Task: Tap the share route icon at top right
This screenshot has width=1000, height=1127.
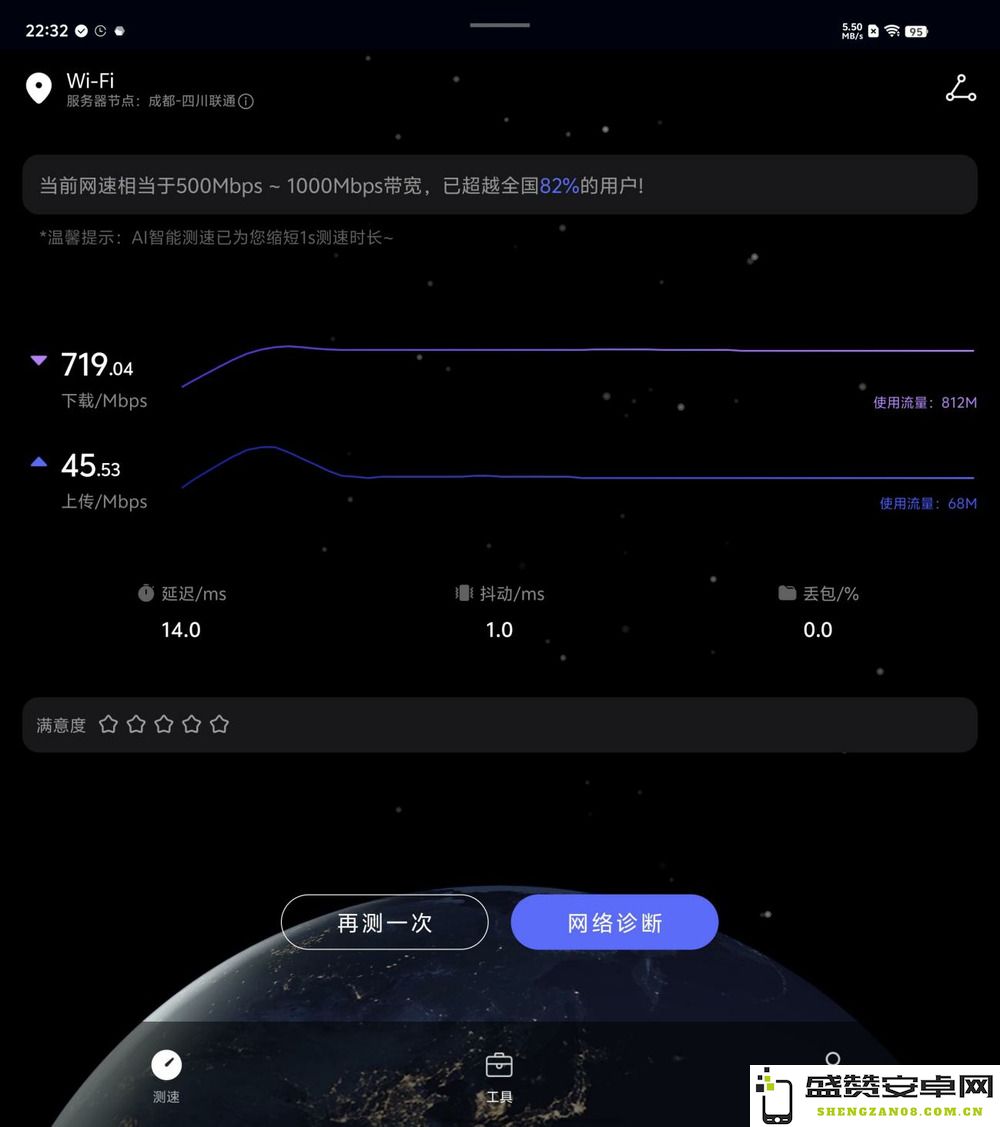Action: [960, 89]
